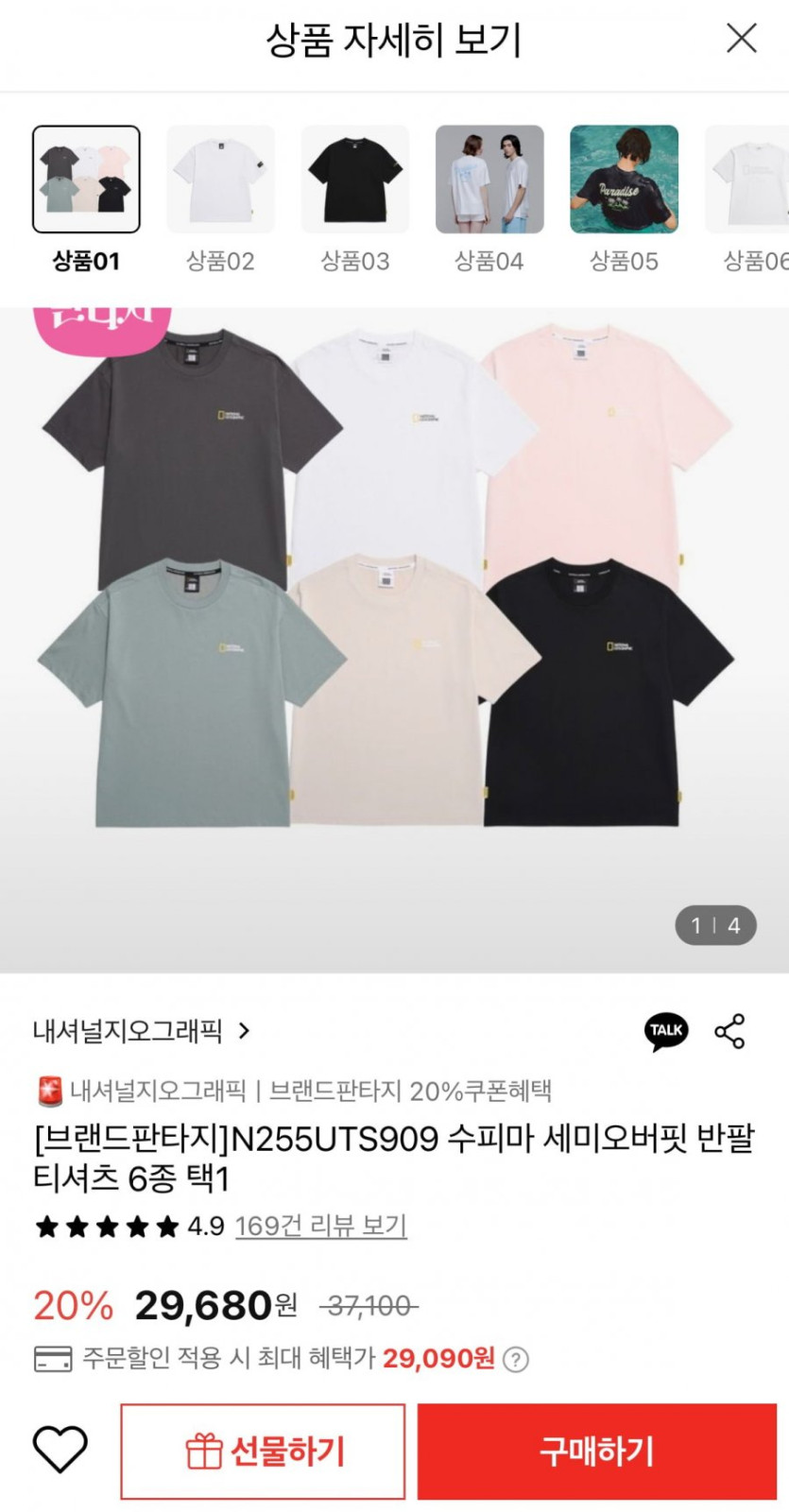Open 169건 리뷰 보기 reviews link
The width and height of the screenshot is (789, 1512).
(320, 1226)
